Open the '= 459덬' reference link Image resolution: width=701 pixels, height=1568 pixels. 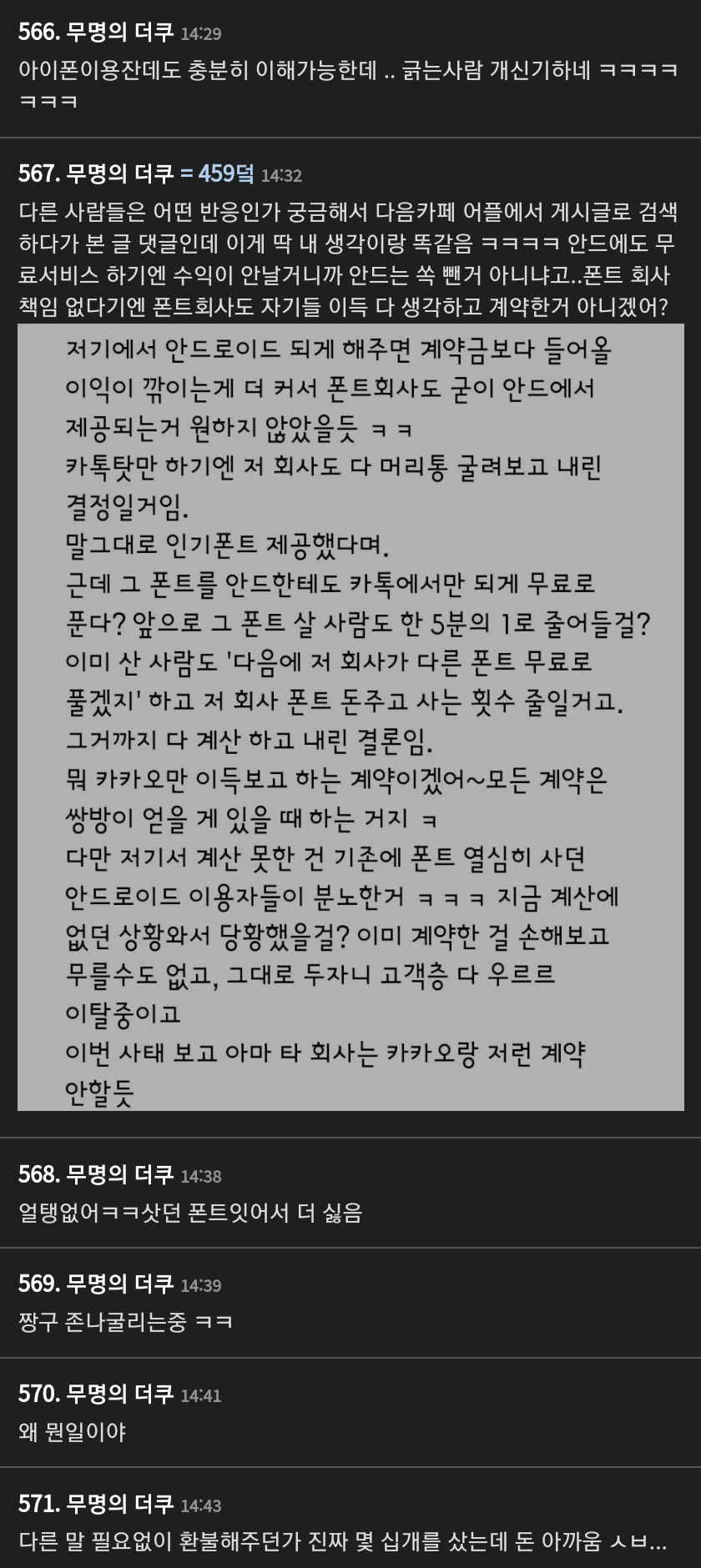(x=217, y=173)
